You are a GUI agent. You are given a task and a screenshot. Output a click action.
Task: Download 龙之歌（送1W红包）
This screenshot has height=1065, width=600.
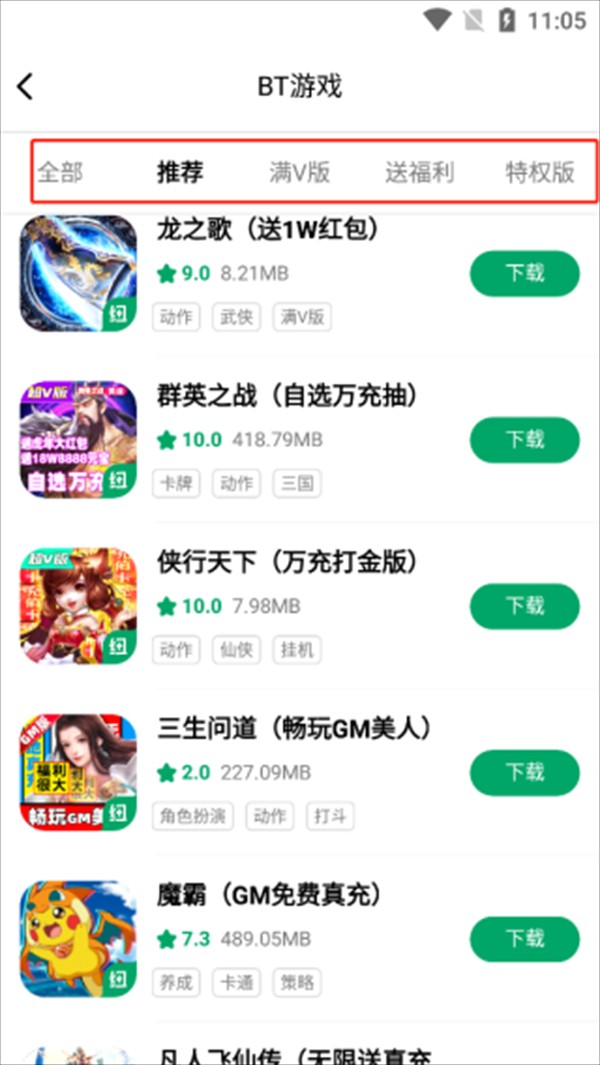pyautogui.click(x=525, y=273)
